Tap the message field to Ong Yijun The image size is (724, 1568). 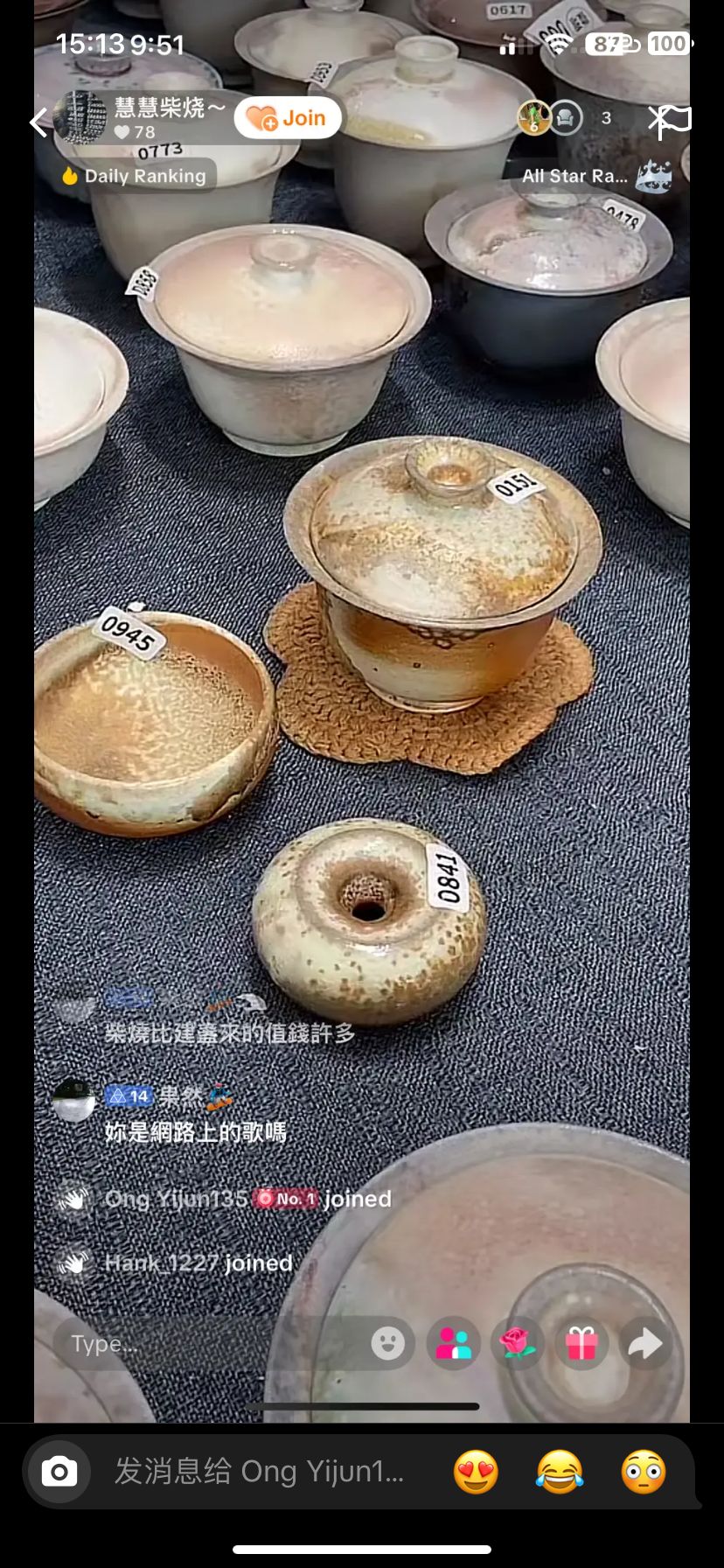[260, 1472]
